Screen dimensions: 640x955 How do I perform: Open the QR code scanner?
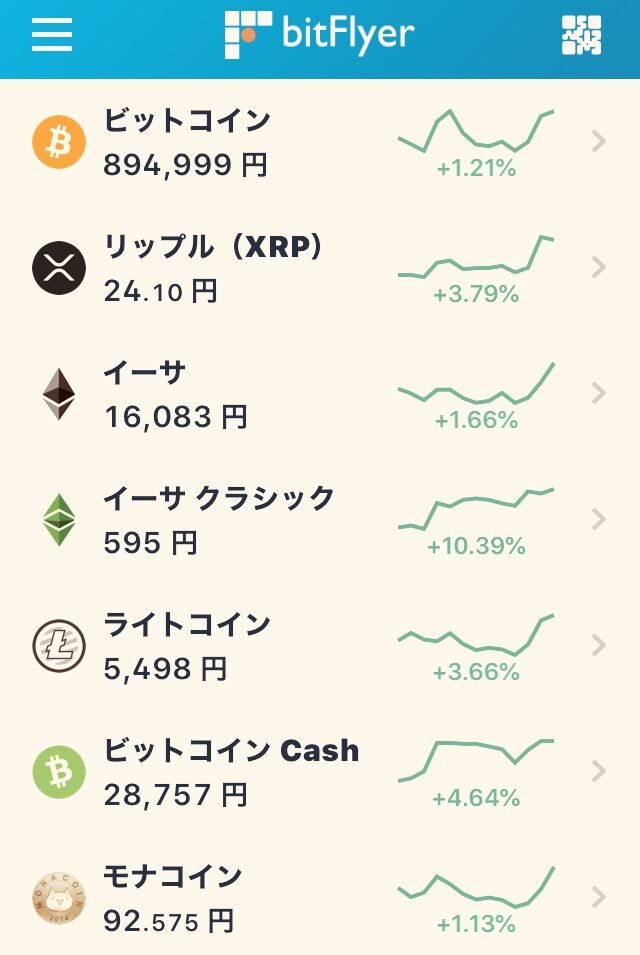point(582,35)
